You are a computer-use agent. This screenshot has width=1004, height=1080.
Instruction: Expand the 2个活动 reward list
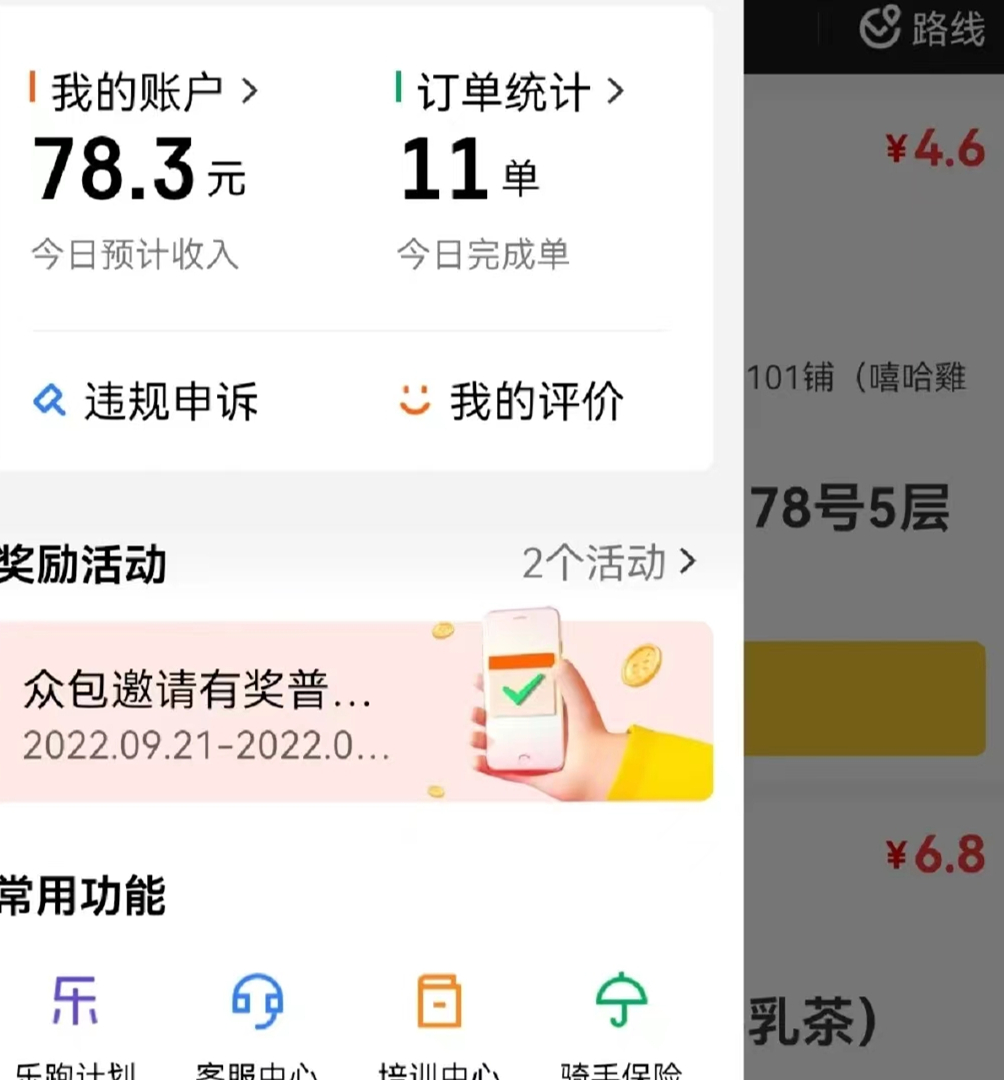click(608, 564)
